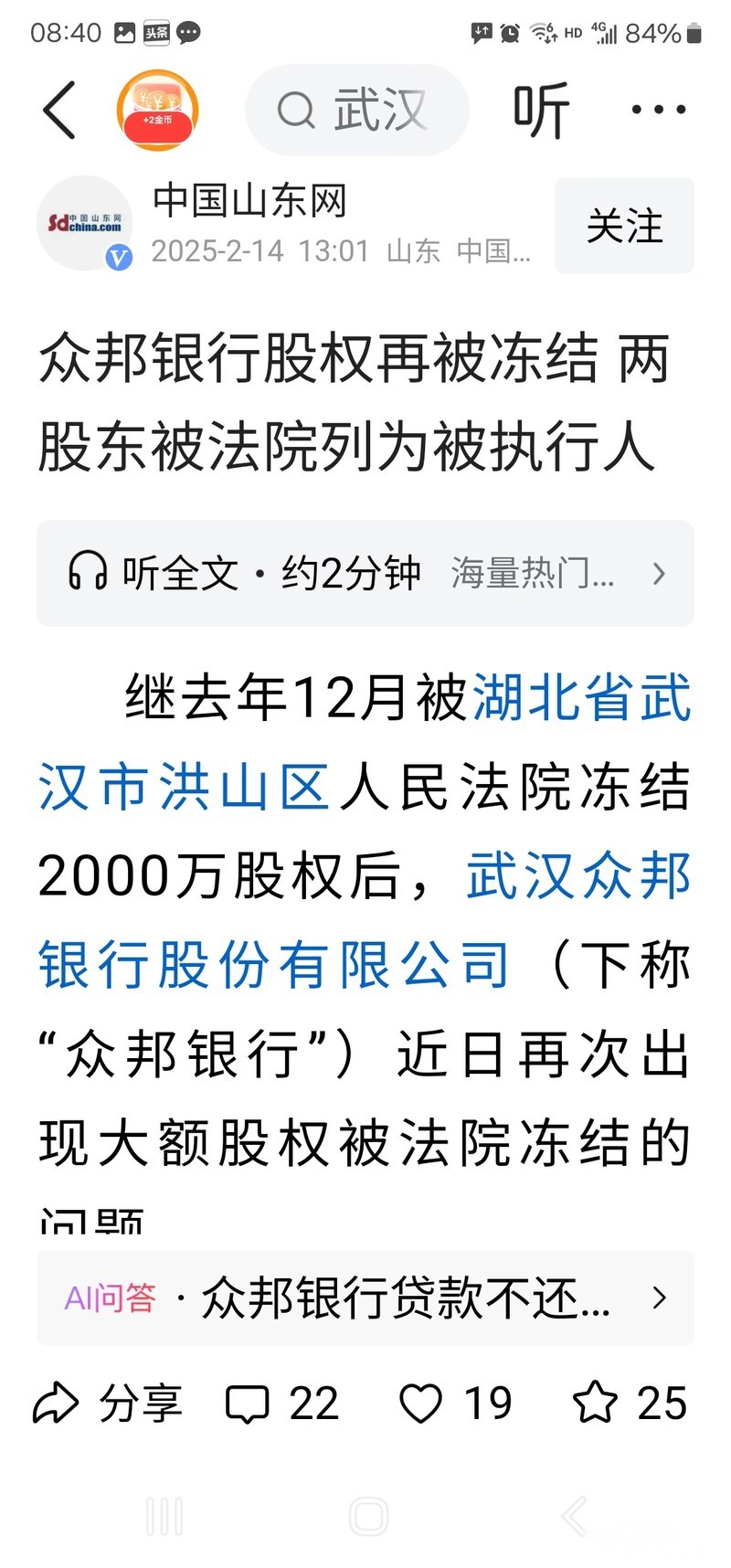Tap the 听 listen button
The height and width of the screenshot is (1568, 731).
(541, 111)
